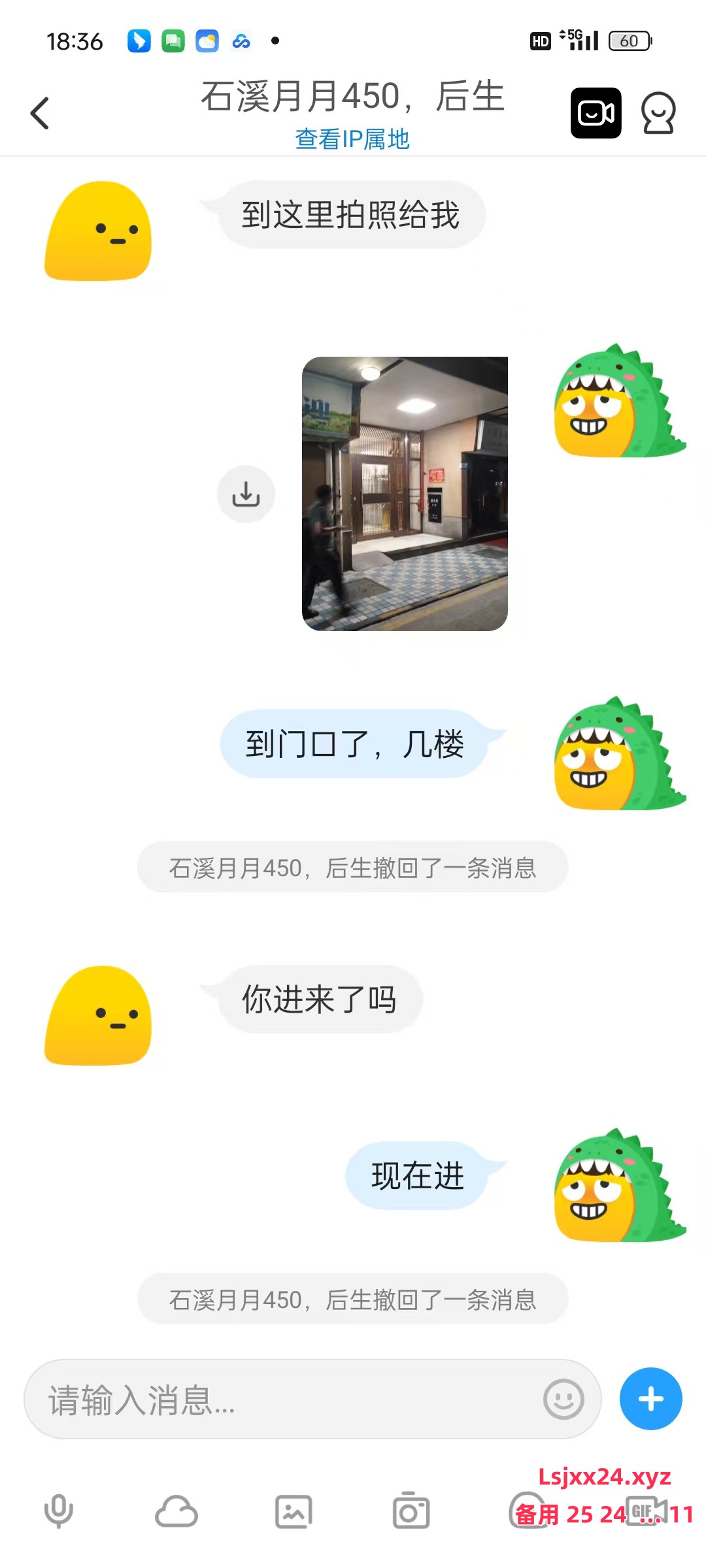The image size is (706, 1568).
Task: Start a video call
Action: click(596, 113)
